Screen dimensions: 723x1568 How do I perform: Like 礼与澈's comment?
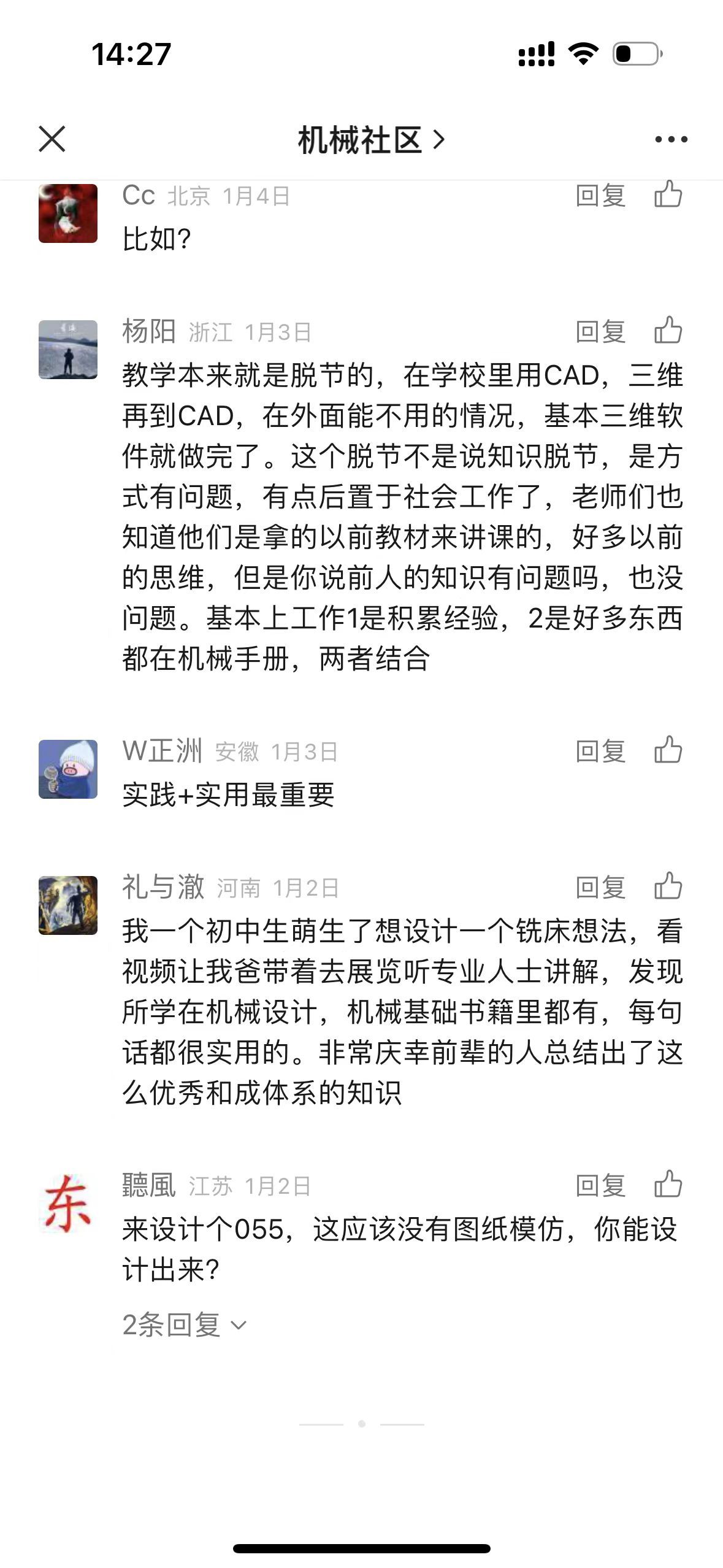pos(668,886)
